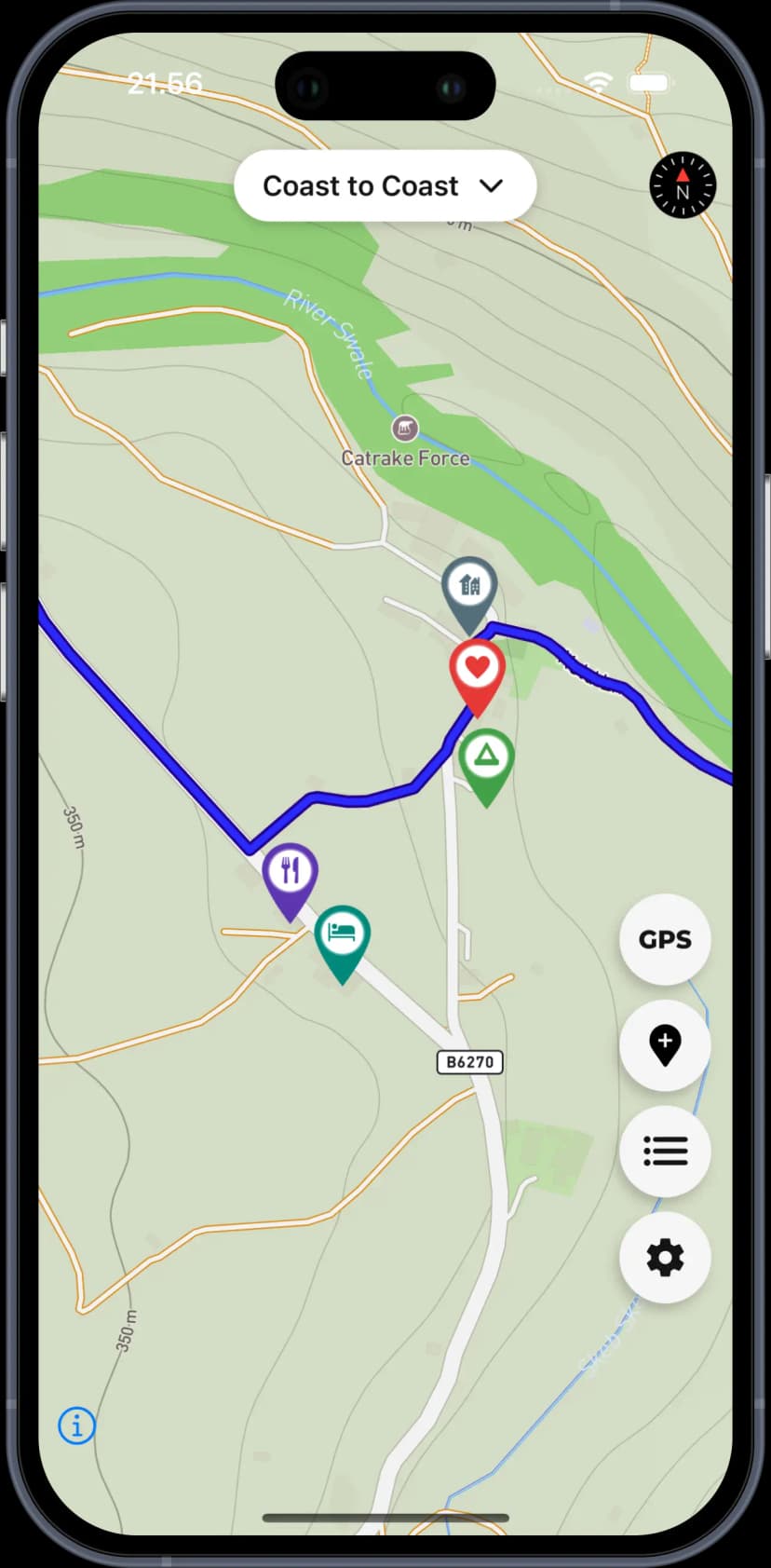This screenshot has height=1568, width=771.
Task: Select the purple restaurant marker
Action: click(x=290, y=873)
